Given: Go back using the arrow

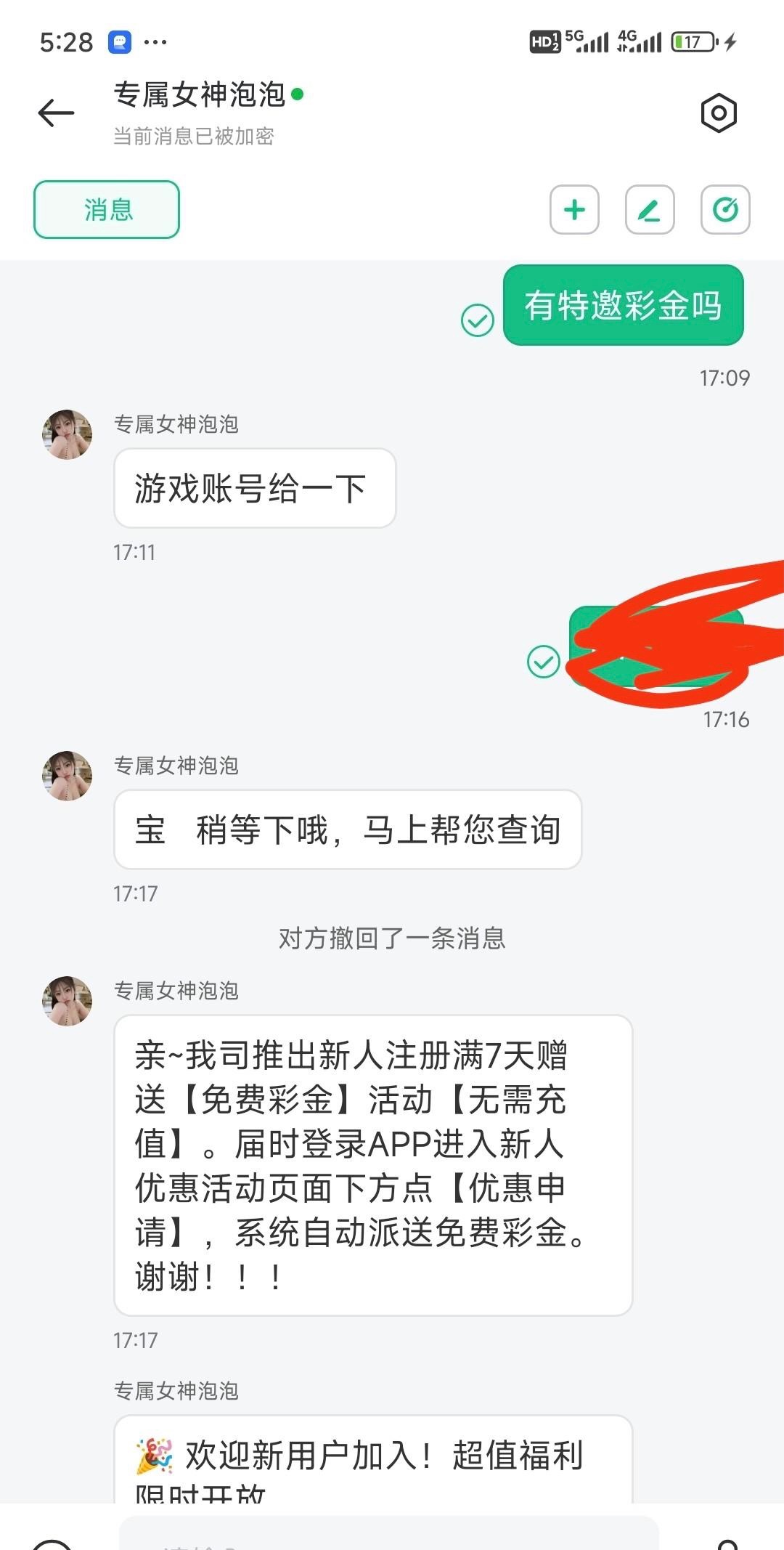Looking at the screenshot, I should coord(56,113).
